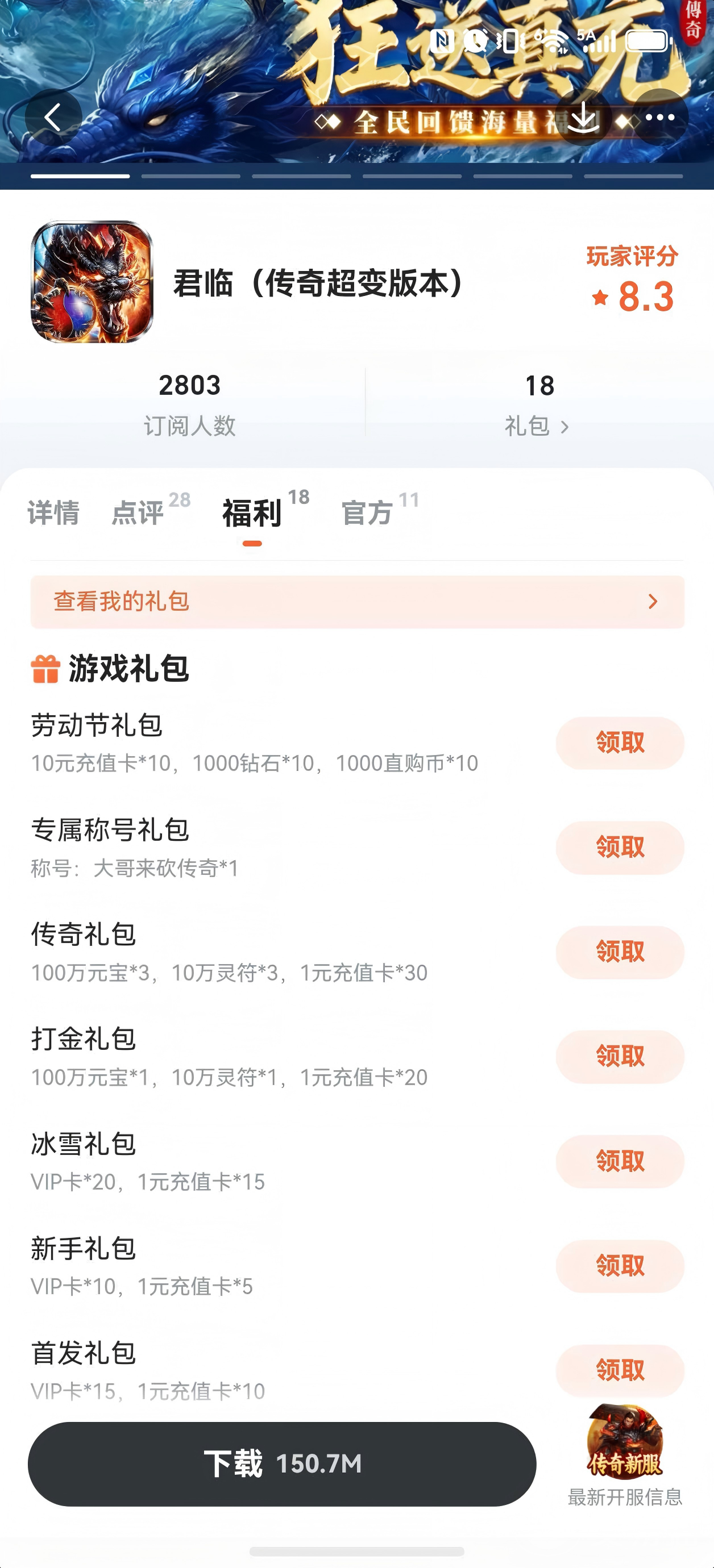Open the three-dot overflow menu
The width and height of the screenshot is (714, 1568).
coord(660,118)
